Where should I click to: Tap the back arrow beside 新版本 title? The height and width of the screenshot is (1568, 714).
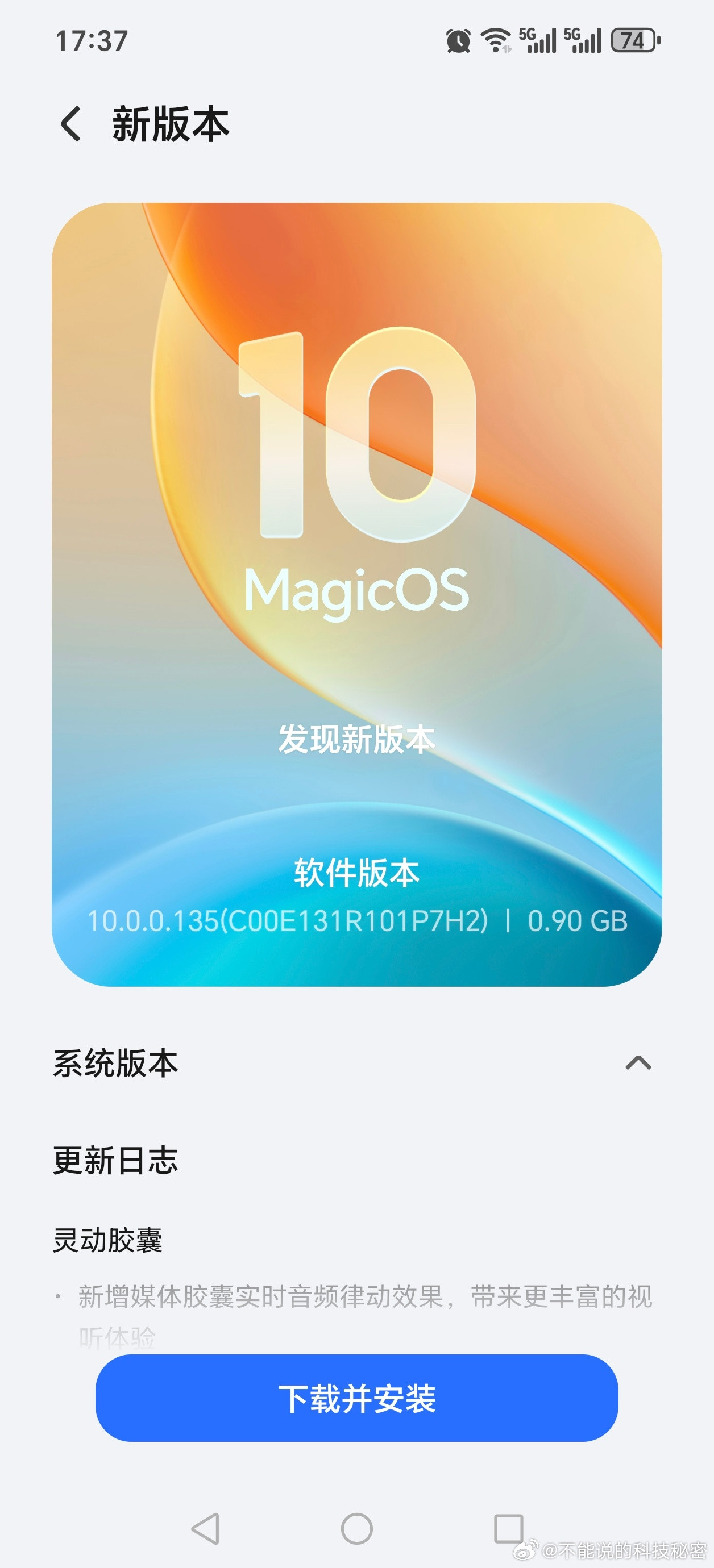point(69,124)
